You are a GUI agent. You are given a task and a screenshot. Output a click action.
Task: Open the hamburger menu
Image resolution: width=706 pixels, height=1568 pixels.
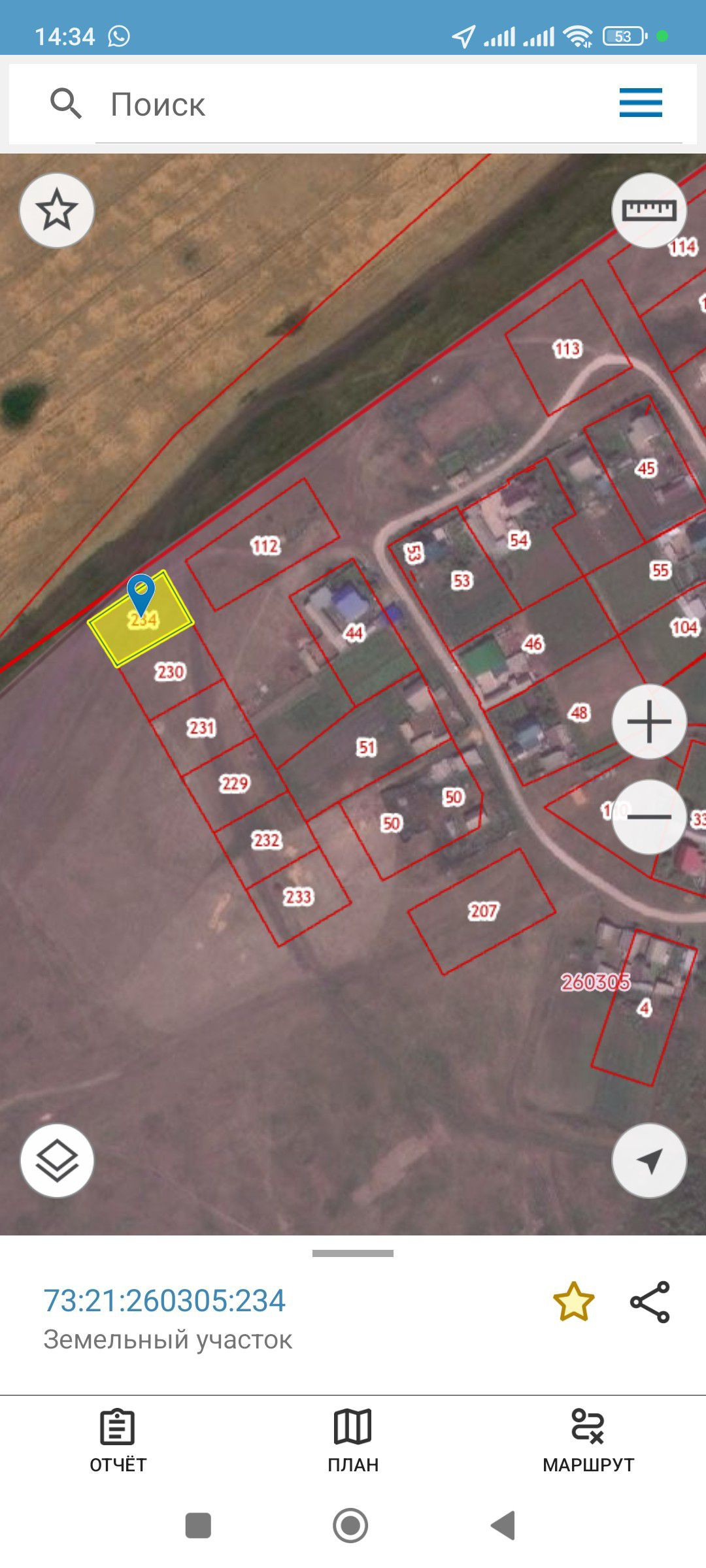point(641,103)
